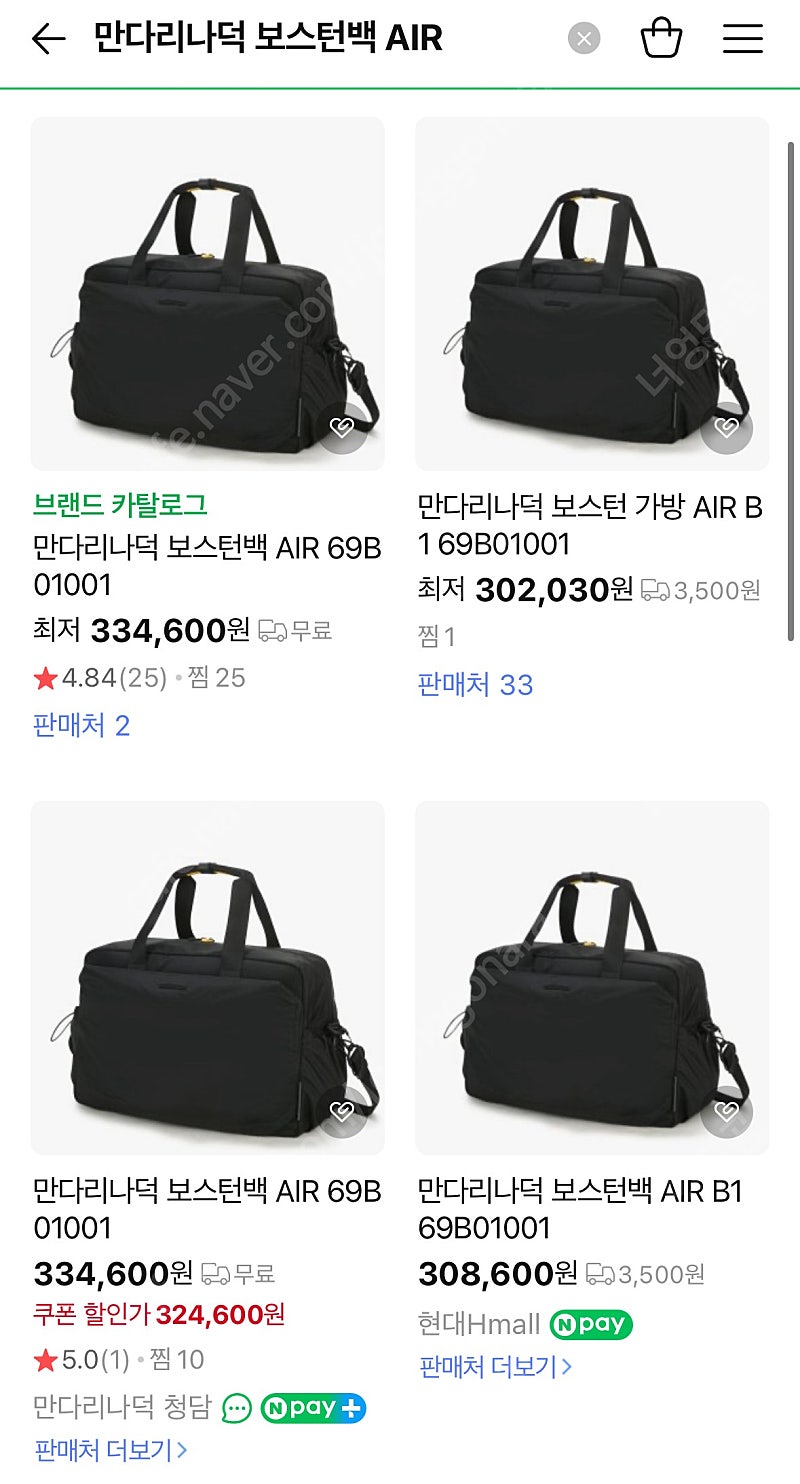Open 판매처 2 sellers link
Viewport: 800px width, 1484px height.
click(x=82, y=725)
